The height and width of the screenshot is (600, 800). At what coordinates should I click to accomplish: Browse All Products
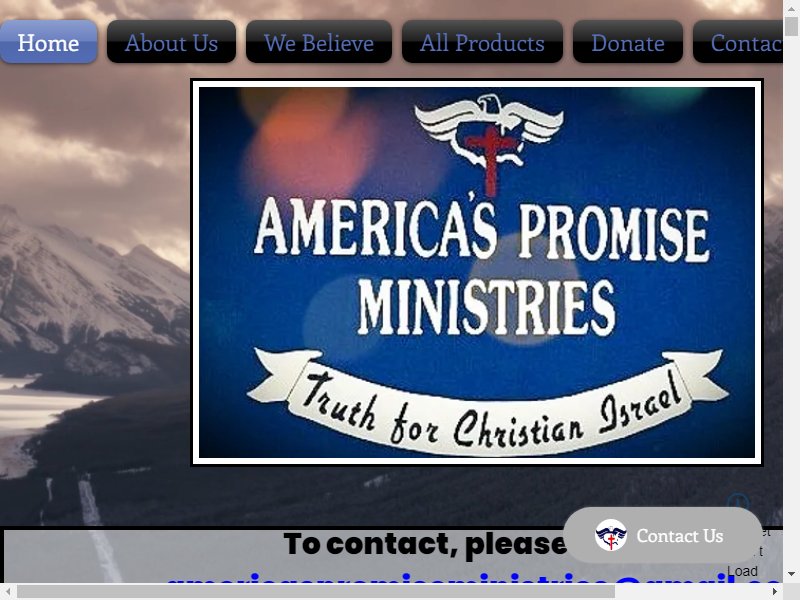coord(482,42)
